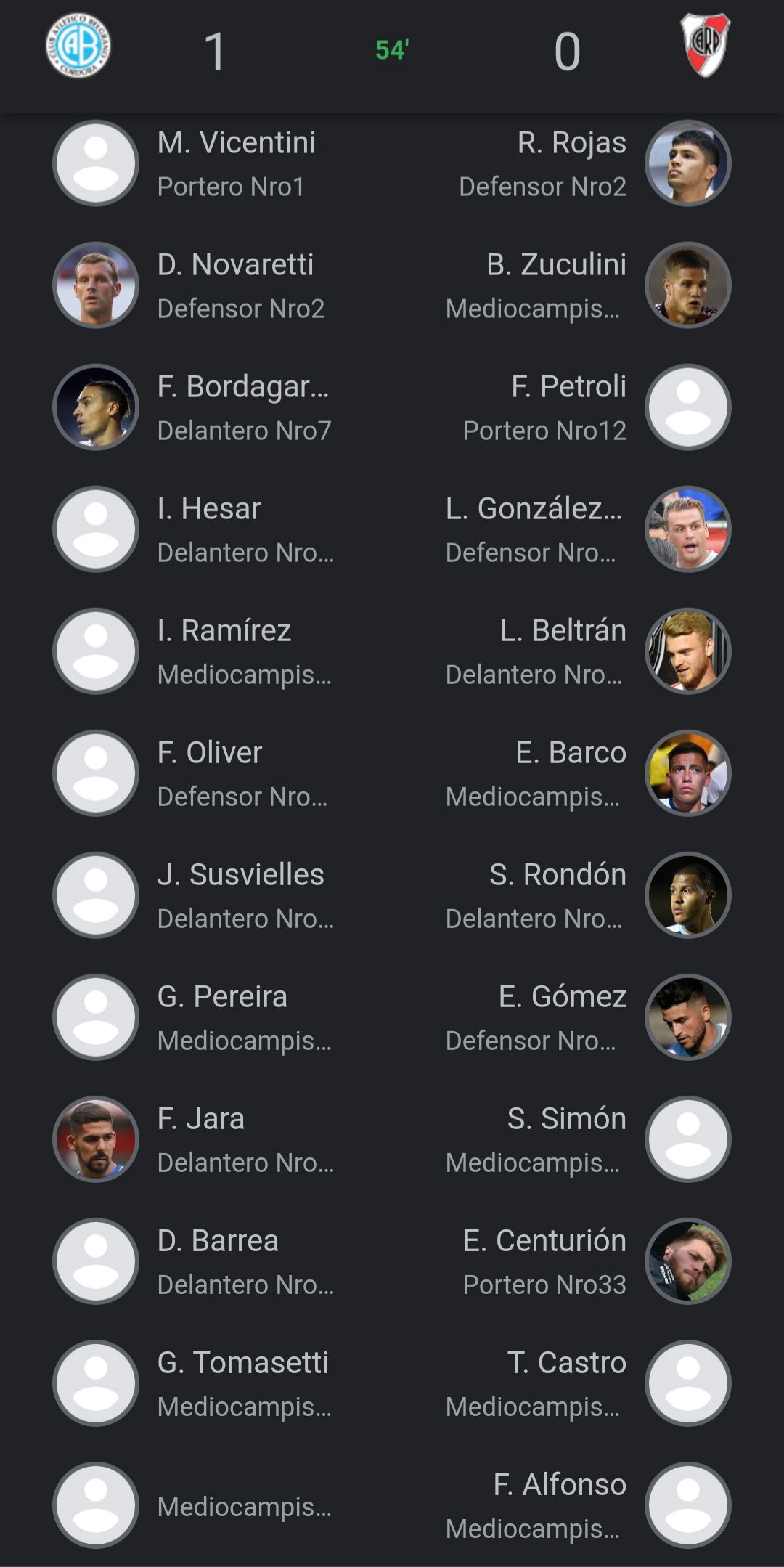This screenshot has width=784, height=1567.
Task: View L. Beltrán's profile
Action: (588, 651)
